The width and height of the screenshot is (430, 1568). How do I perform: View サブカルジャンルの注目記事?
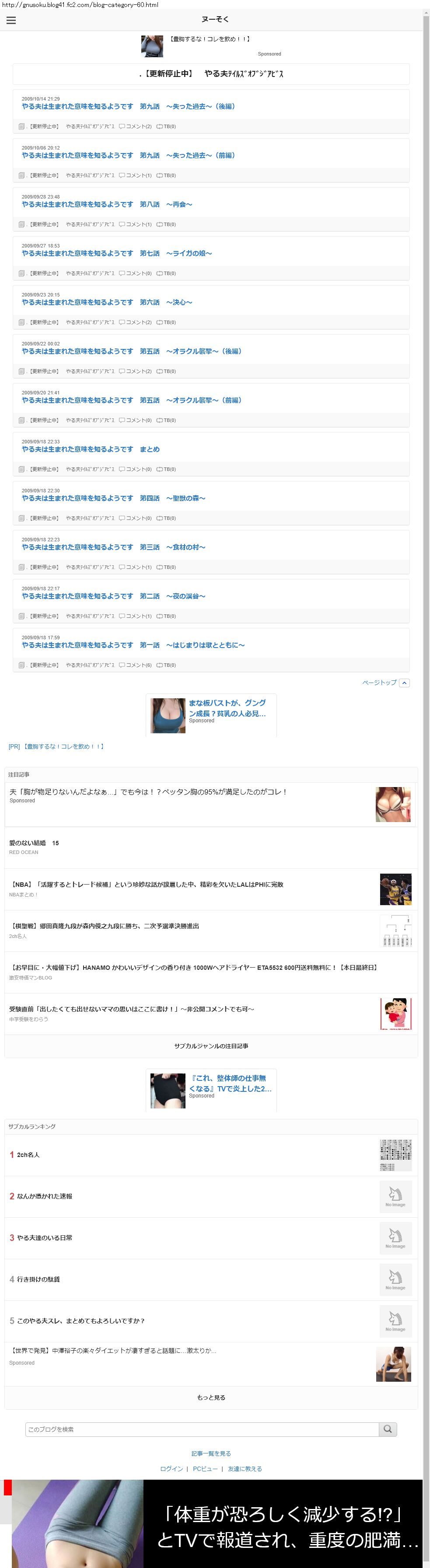coord(211,1046)
